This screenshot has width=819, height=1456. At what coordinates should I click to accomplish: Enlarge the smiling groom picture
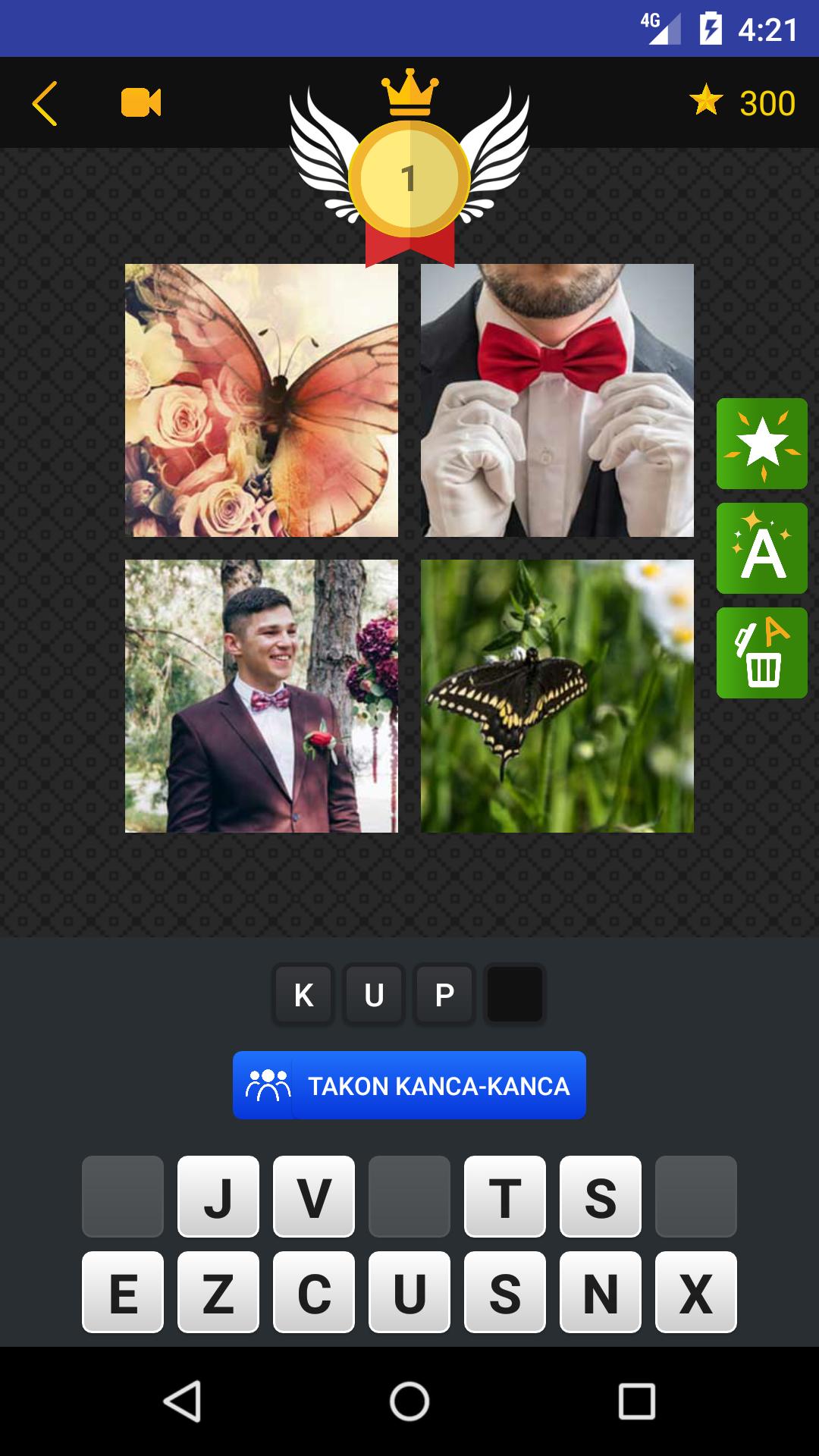262,696
